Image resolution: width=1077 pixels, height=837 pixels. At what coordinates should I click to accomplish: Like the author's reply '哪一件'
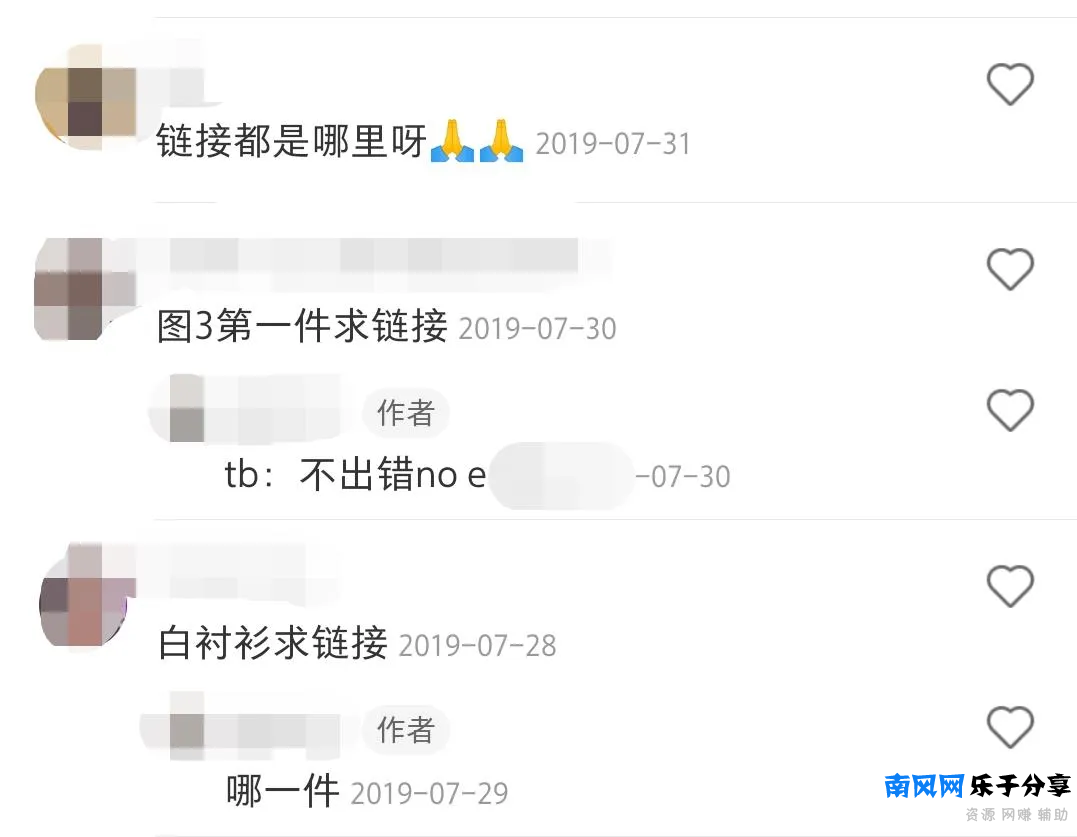[x=1010, y=726]
